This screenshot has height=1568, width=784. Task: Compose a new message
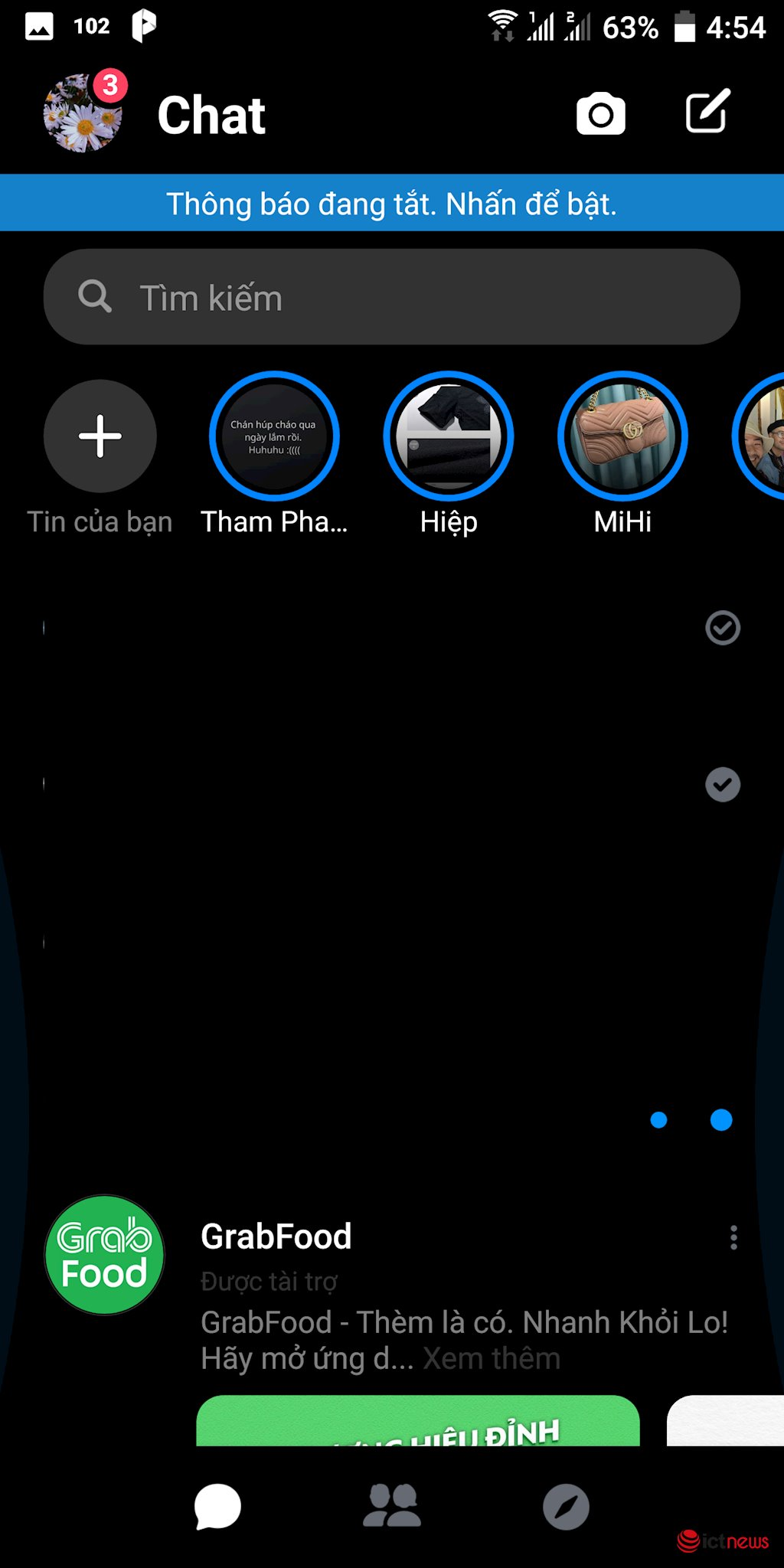click(707, 113)
